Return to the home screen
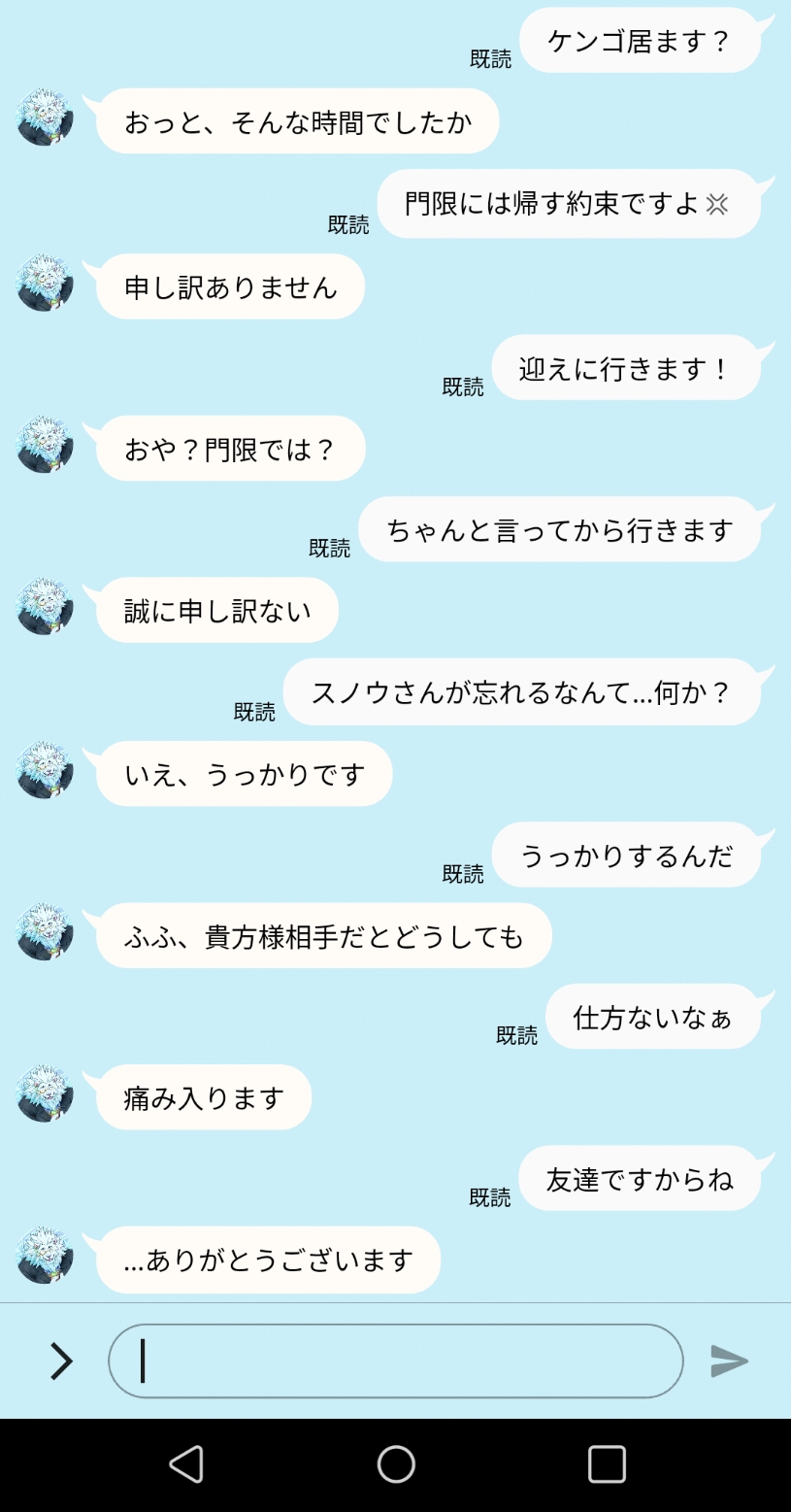 tap(396, 1463)
